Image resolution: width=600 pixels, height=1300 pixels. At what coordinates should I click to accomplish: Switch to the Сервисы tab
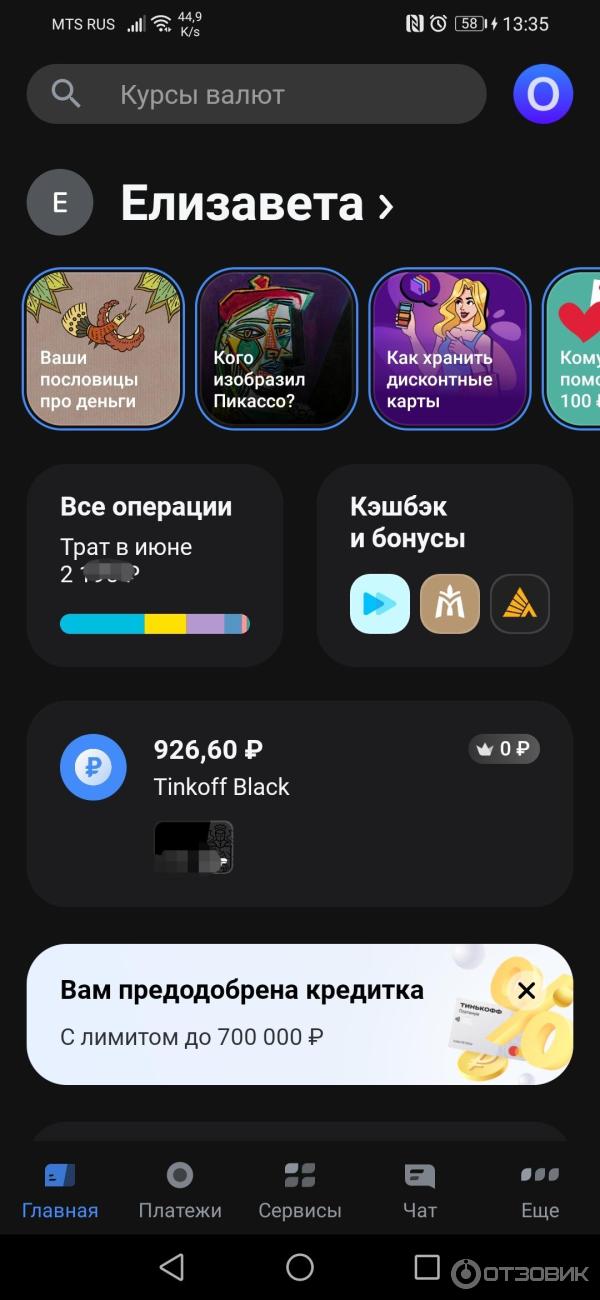[x=300, y=1190]
